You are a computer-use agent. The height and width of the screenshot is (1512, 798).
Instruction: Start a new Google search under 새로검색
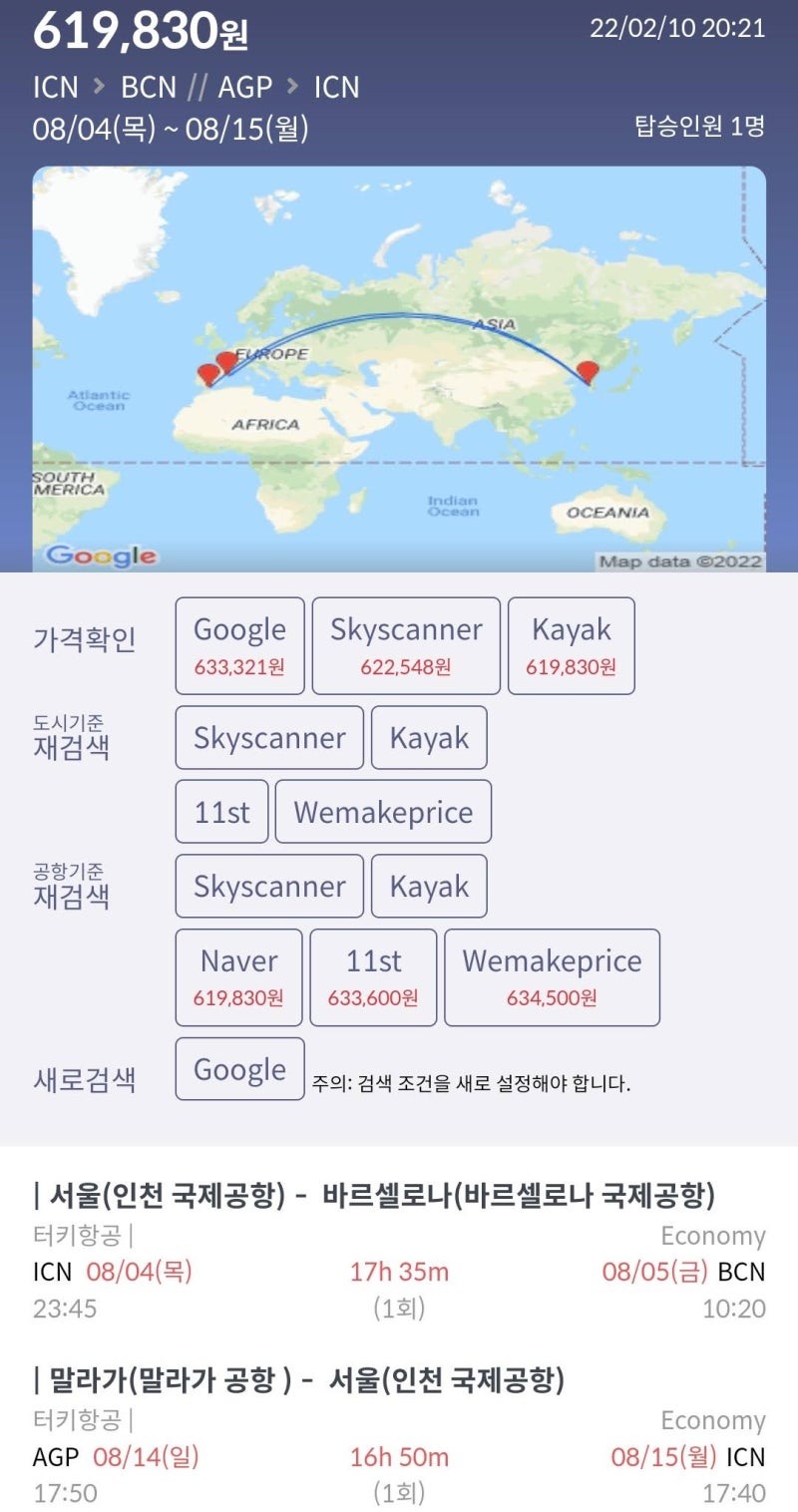coord(239,1068)
